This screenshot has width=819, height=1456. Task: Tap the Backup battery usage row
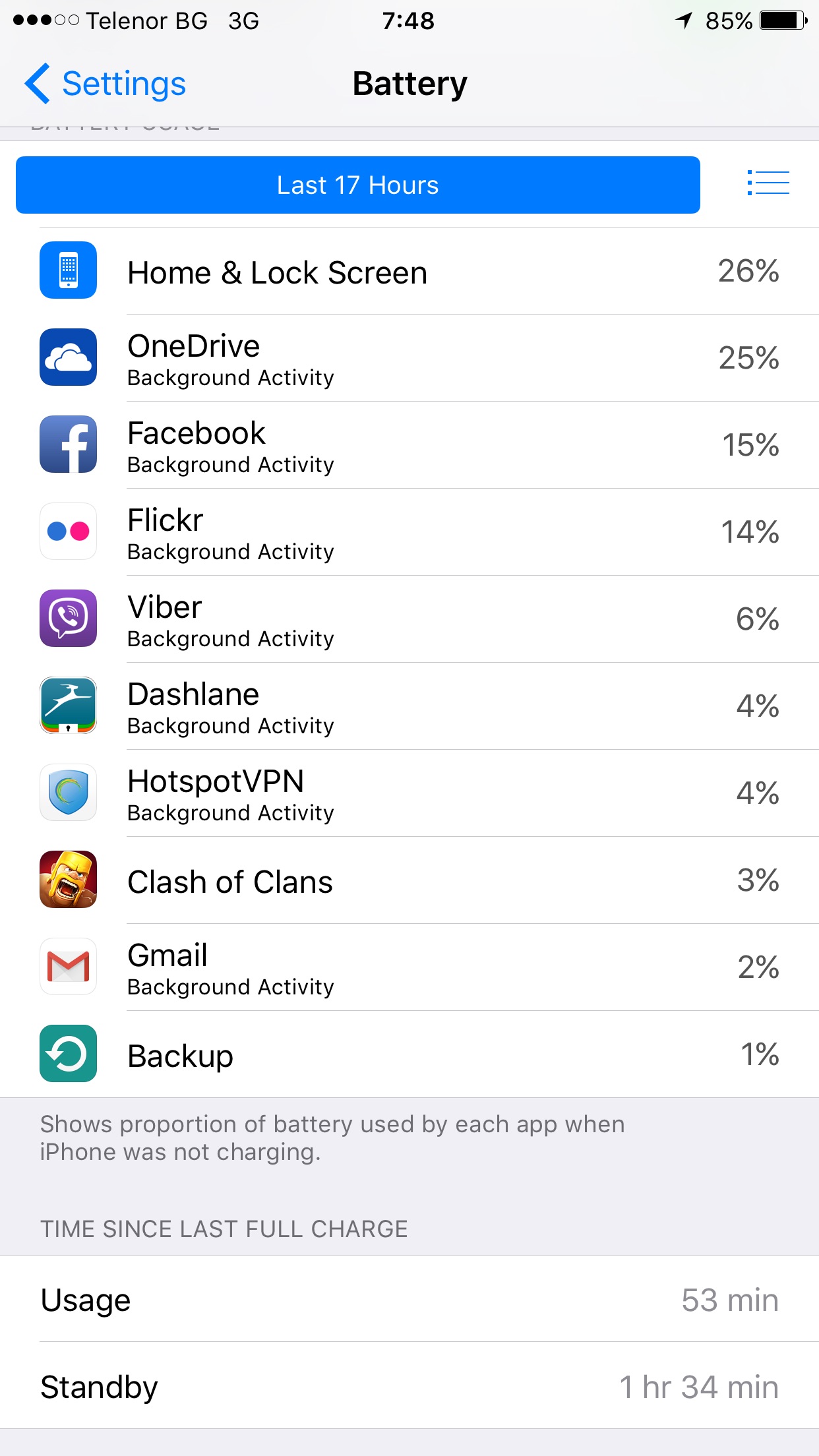[x=409, y=1054]
